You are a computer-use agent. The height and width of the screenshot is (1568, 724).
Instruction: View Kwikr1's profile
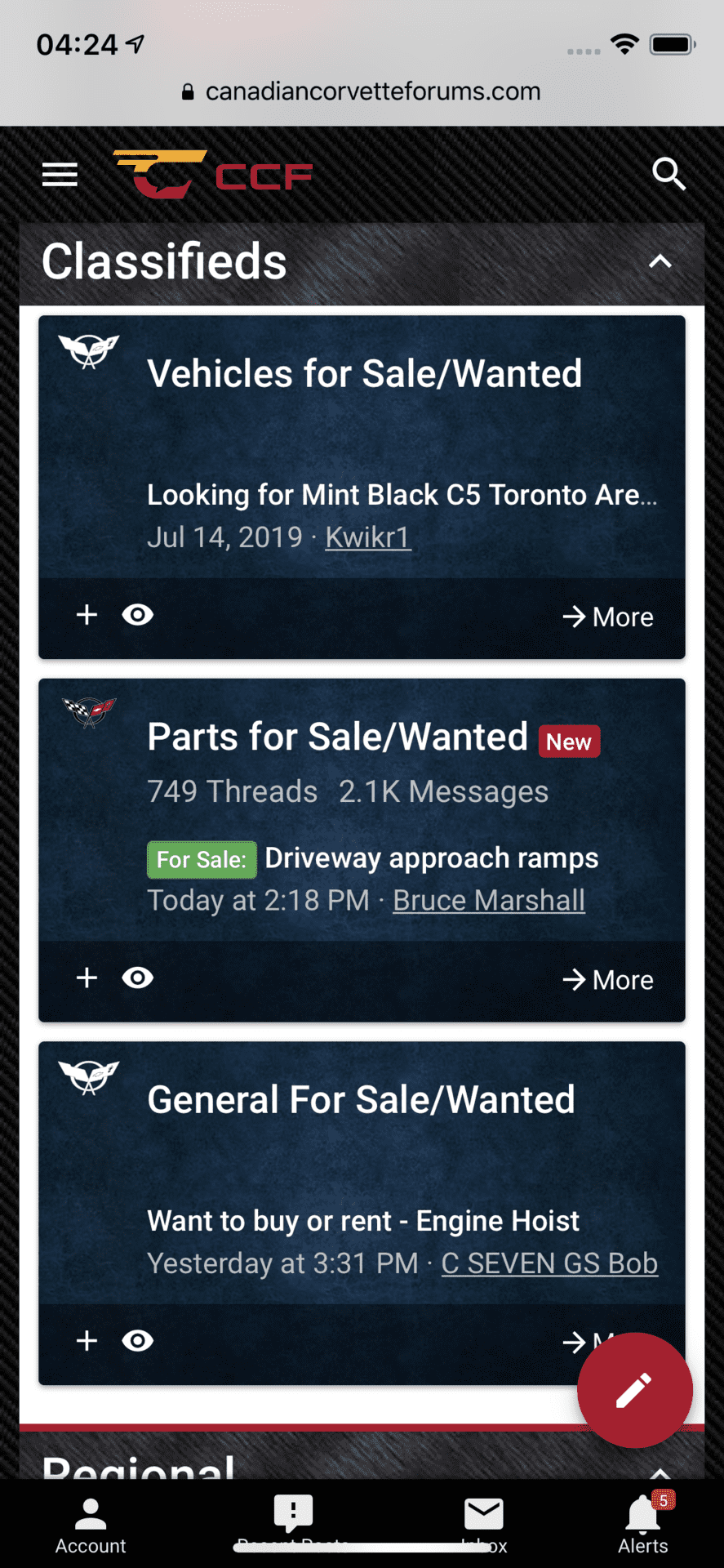coord(367,537)
